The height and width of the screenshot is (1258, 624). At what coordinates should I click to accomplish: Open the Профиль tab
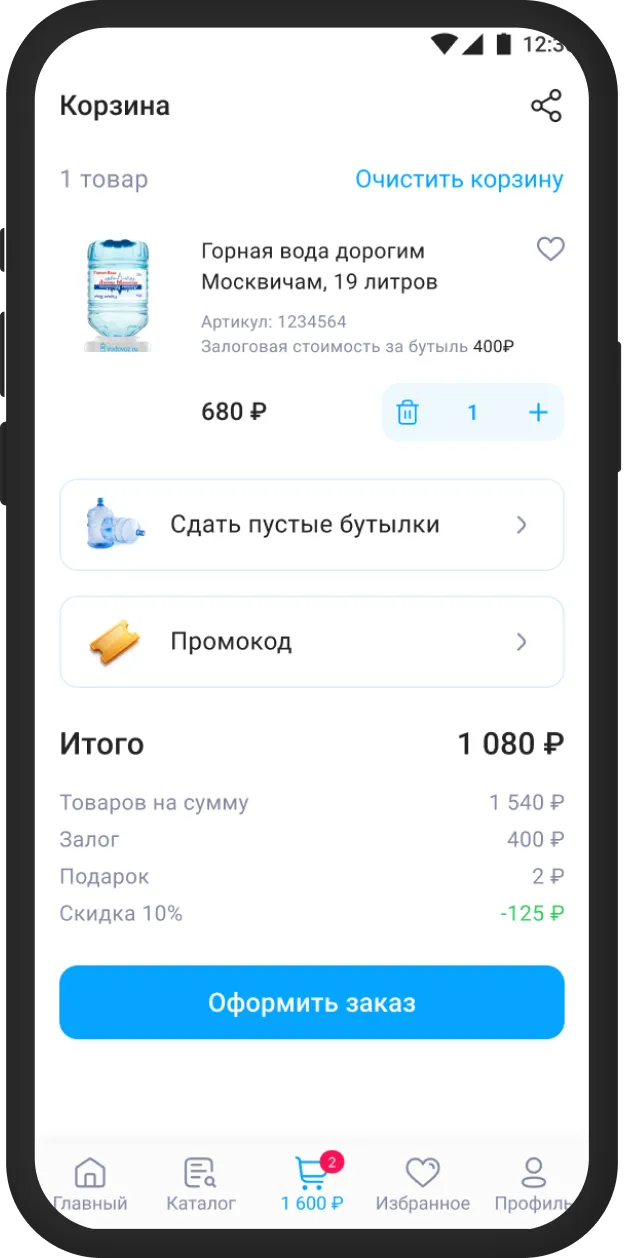pyautogui.click(x=534, y=1184)
